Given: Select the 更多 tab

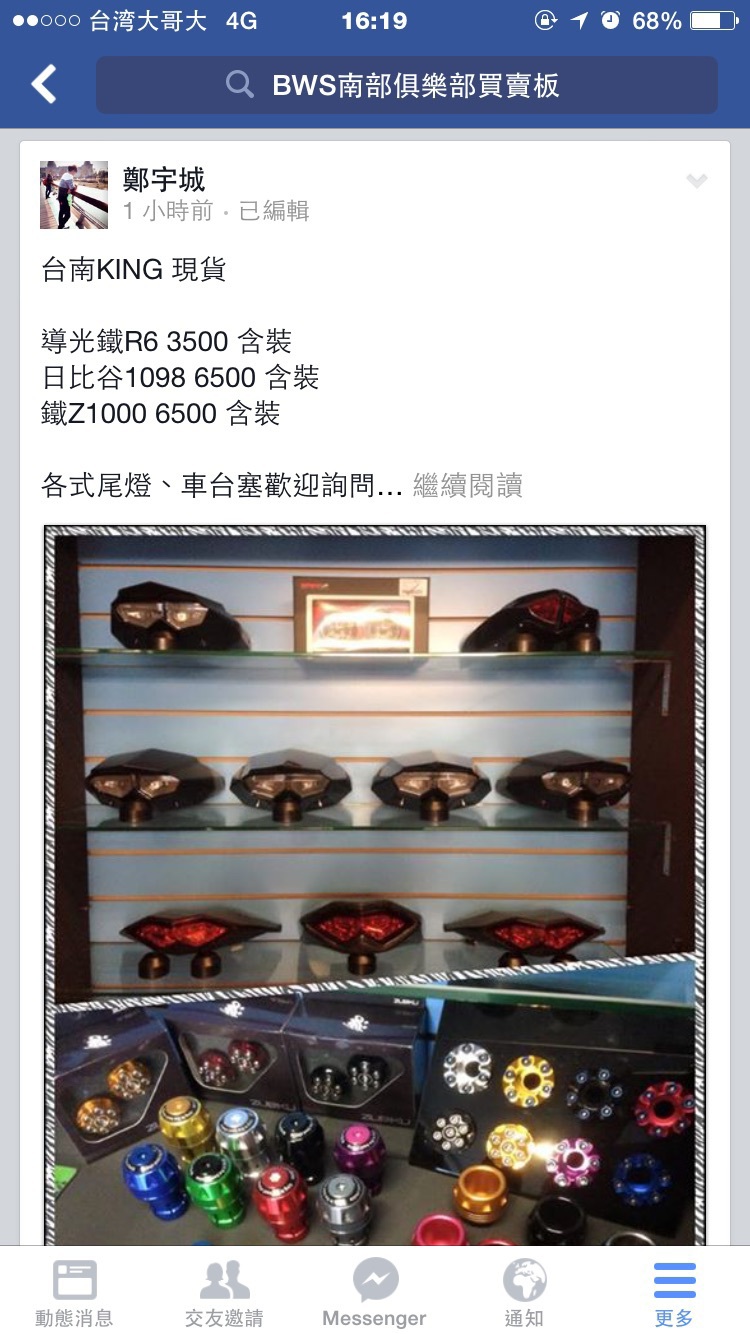Looking at the screenshot, I should [x=674, y=1292].
